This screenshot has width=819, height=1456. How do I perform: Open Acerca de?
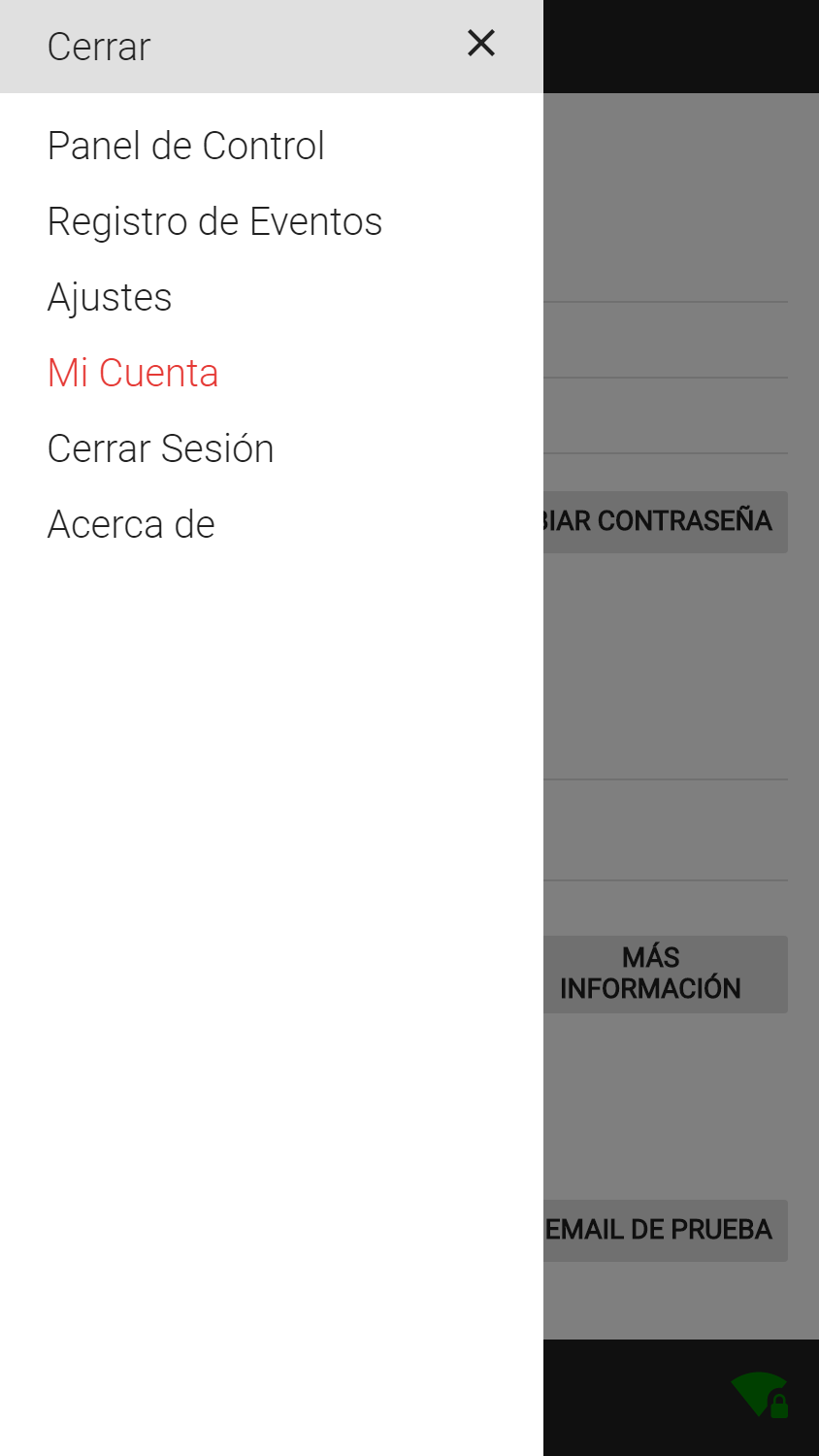coord(131,524)
